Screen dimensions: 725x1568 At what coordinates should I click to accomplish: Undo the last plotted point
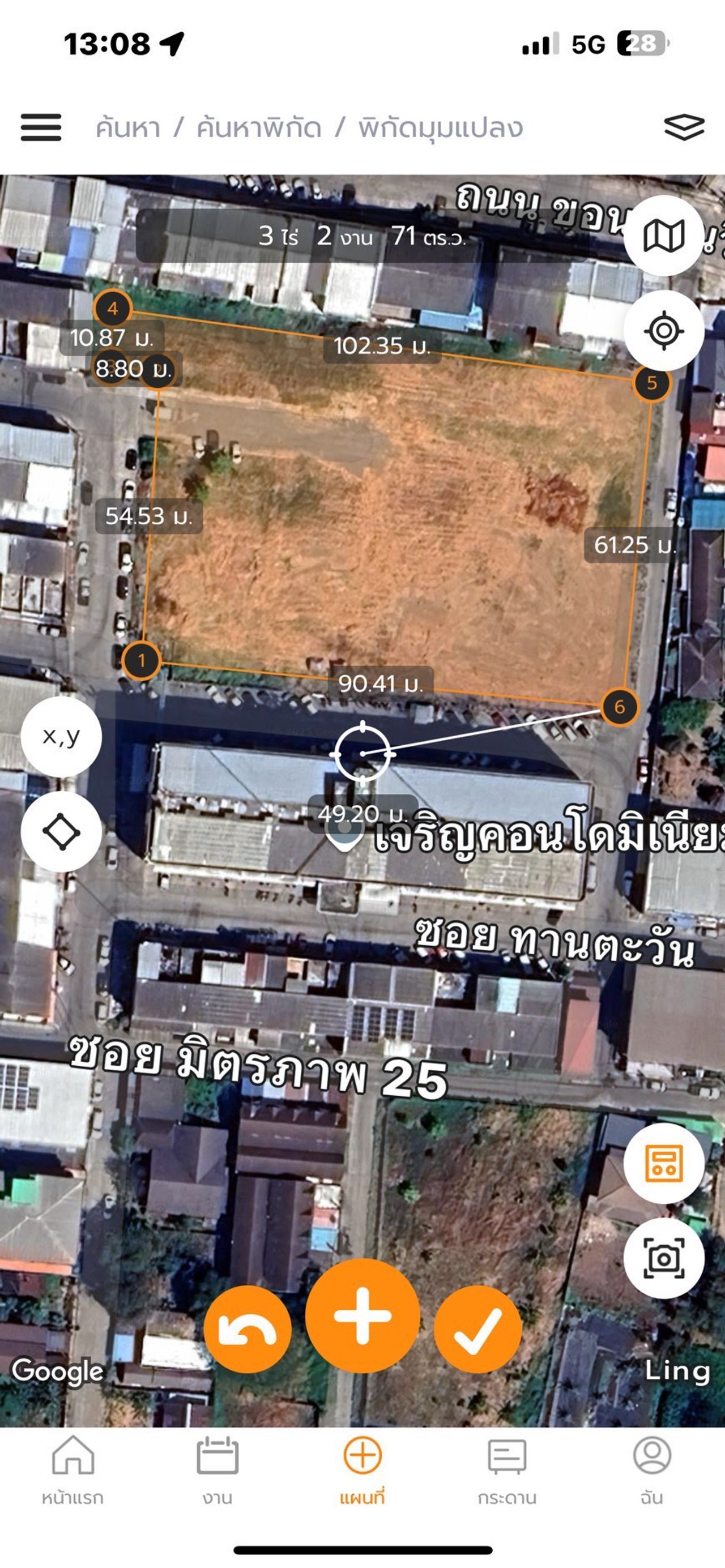(247, 1330)
